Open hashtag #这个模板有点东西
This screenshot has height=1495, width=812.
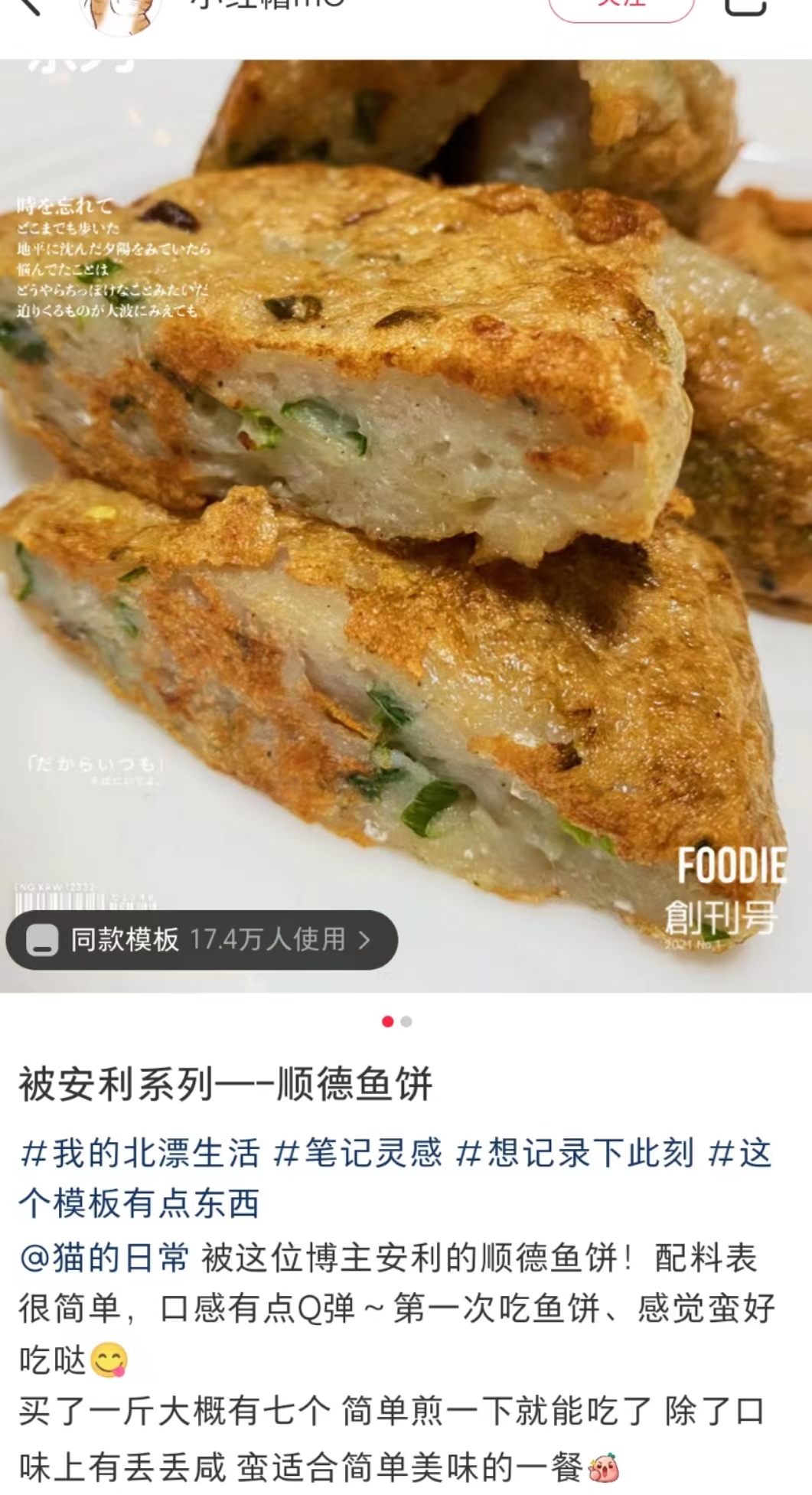pos(139,1203)
